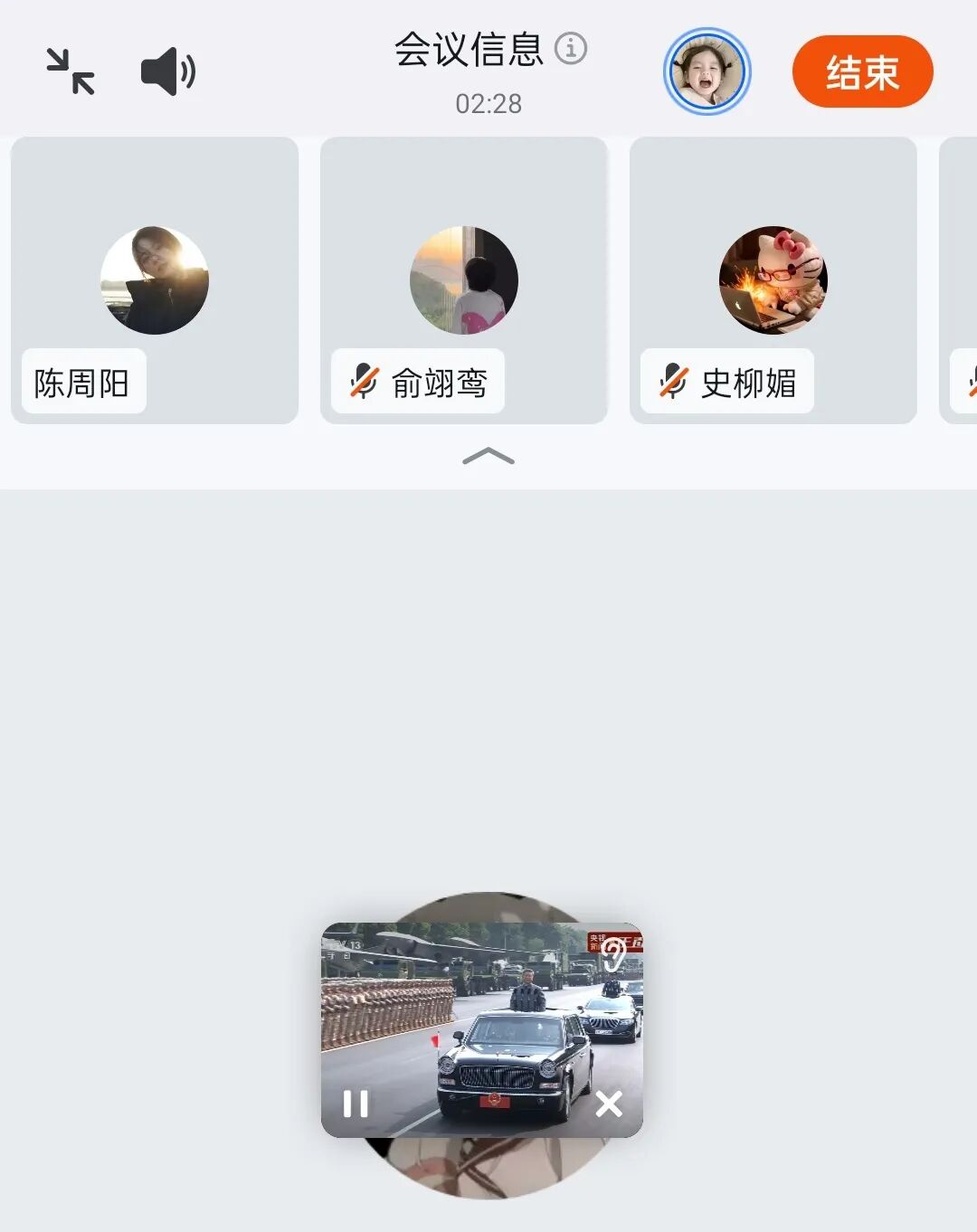Screen dimensions: 977x1232
Task: Toggle the speaker audio output
Action: tap(168, 72)
